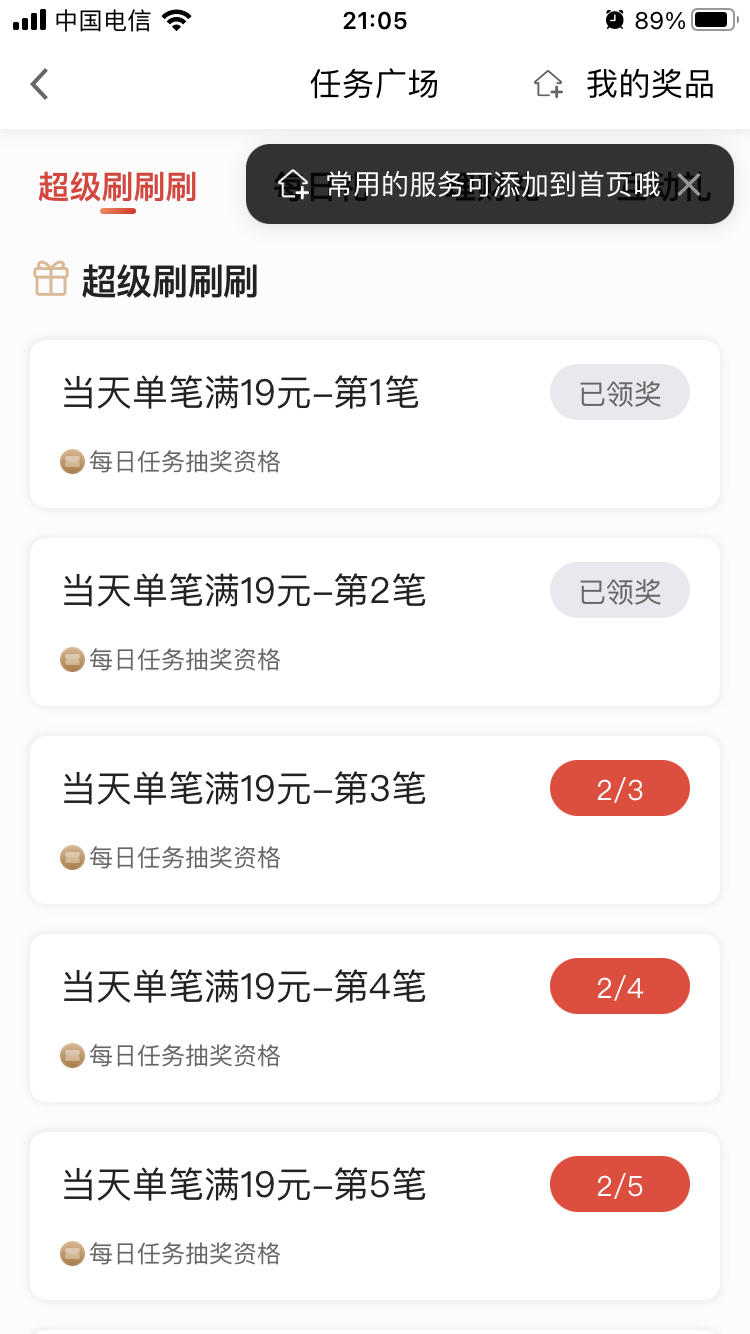Tap the 2/3 button for 第3笔 task
The width and height of the screenshot is (750, 1334).
pos(620,789)
